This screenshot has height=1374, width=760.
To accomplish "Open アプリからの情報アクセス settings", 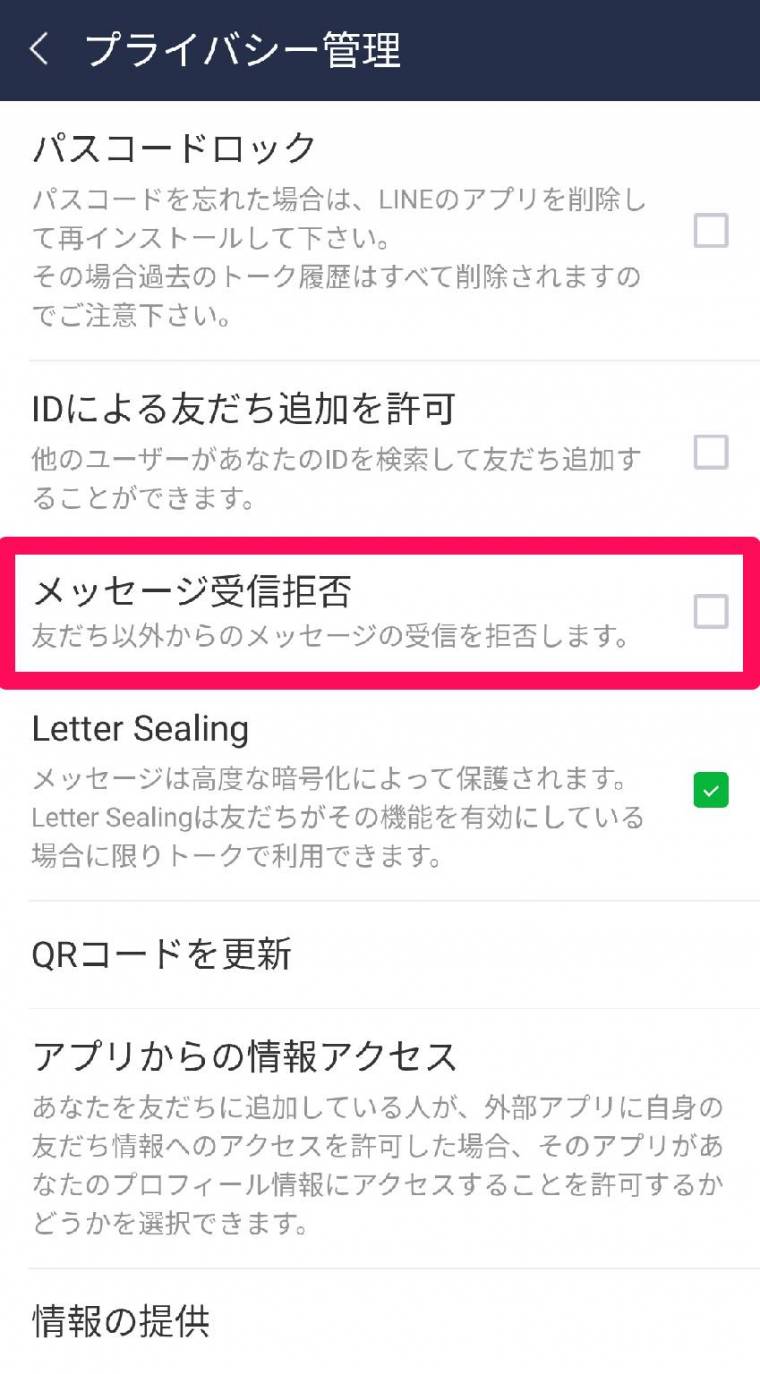I will [380, 1139].
